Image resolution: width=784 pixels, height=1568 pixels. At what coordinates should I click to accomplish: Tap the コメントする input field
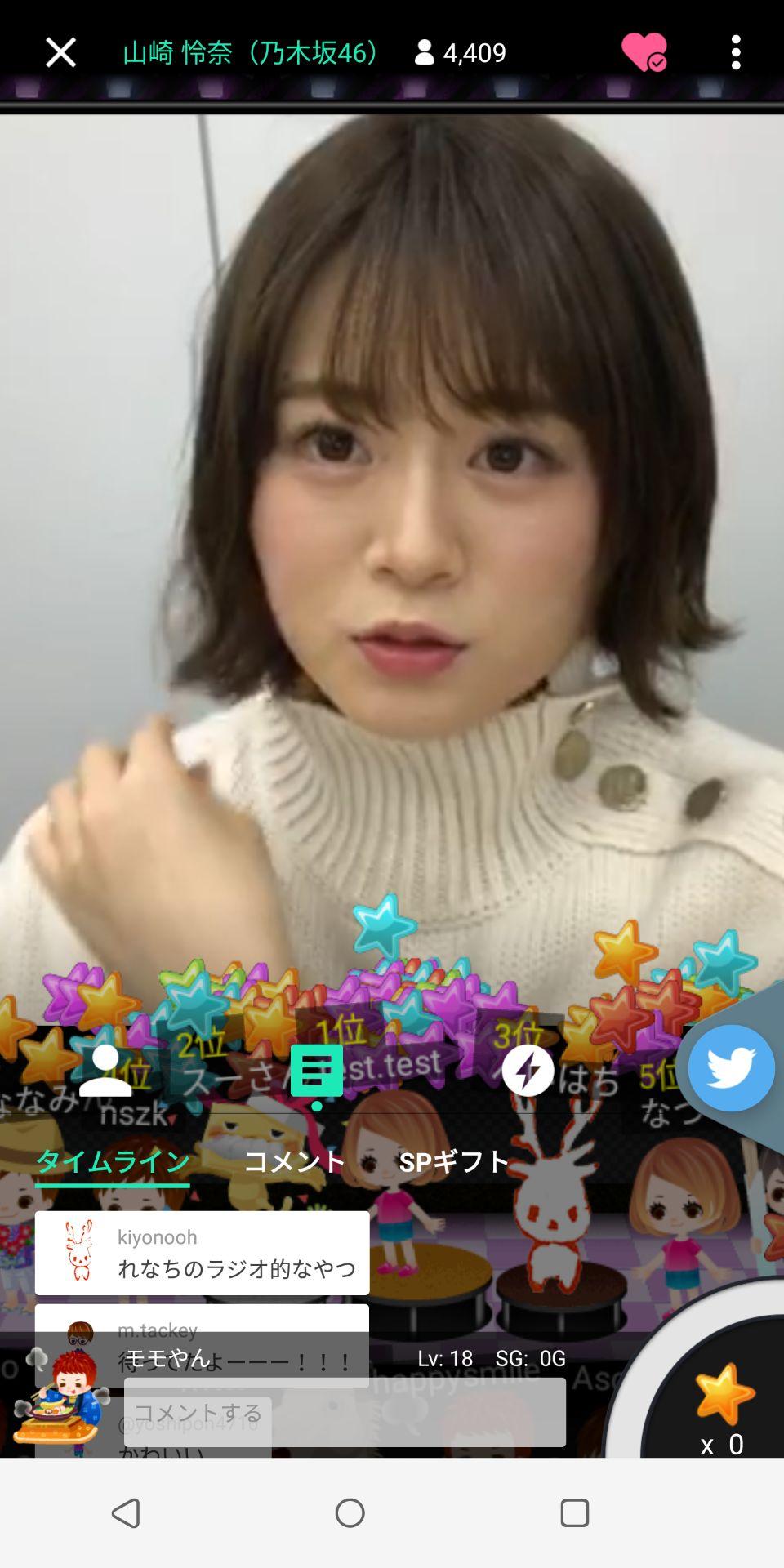pyautogui.click(x=345, y=1412)
